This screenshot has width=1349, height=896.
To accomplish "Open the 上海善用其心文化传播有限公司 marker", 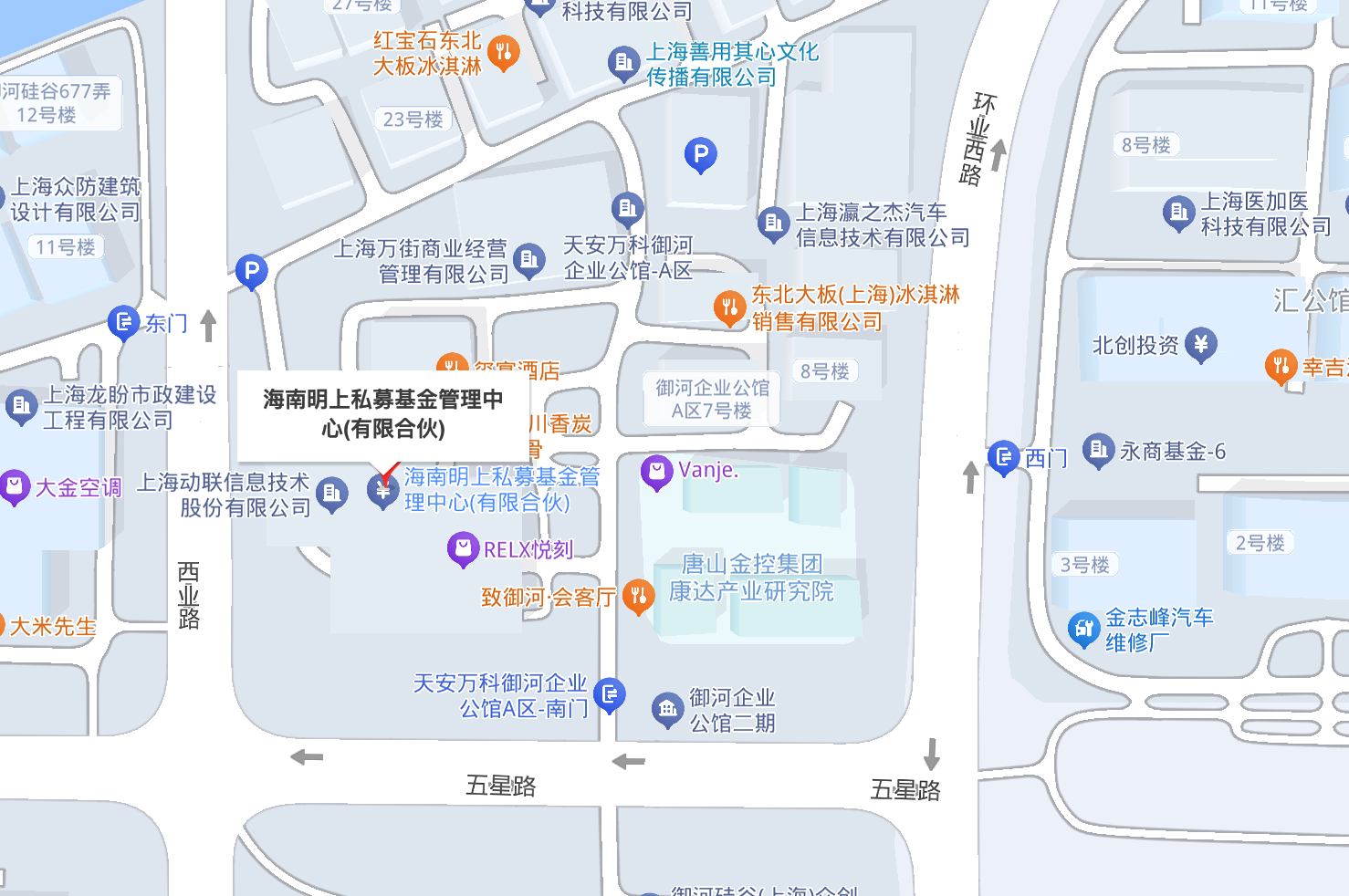I will click(x=623, y=63).
